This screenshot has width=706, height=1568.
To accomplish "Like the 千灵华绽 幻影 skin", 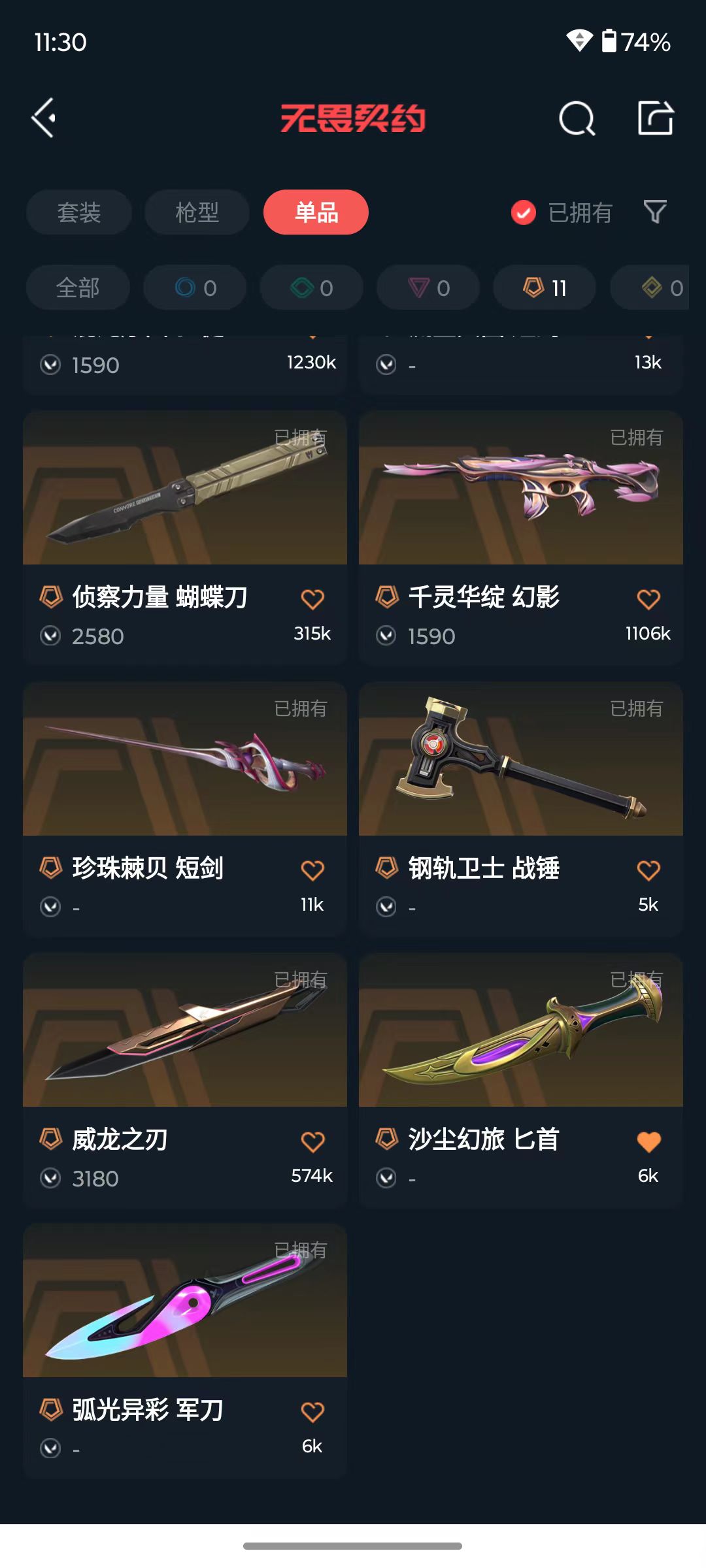I will point(648,598).
